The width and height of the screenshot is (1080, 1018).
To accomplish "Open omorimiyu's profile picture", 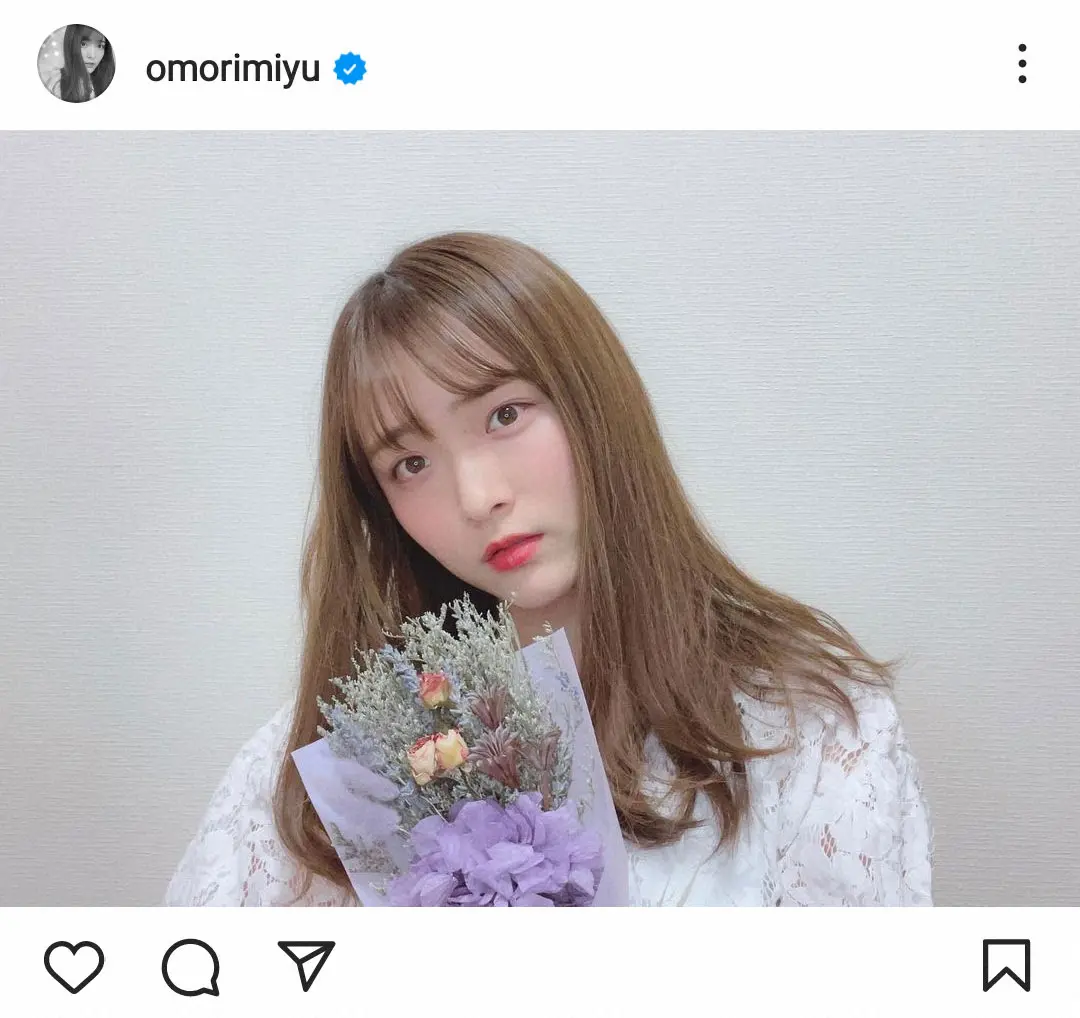I will 76,64.
